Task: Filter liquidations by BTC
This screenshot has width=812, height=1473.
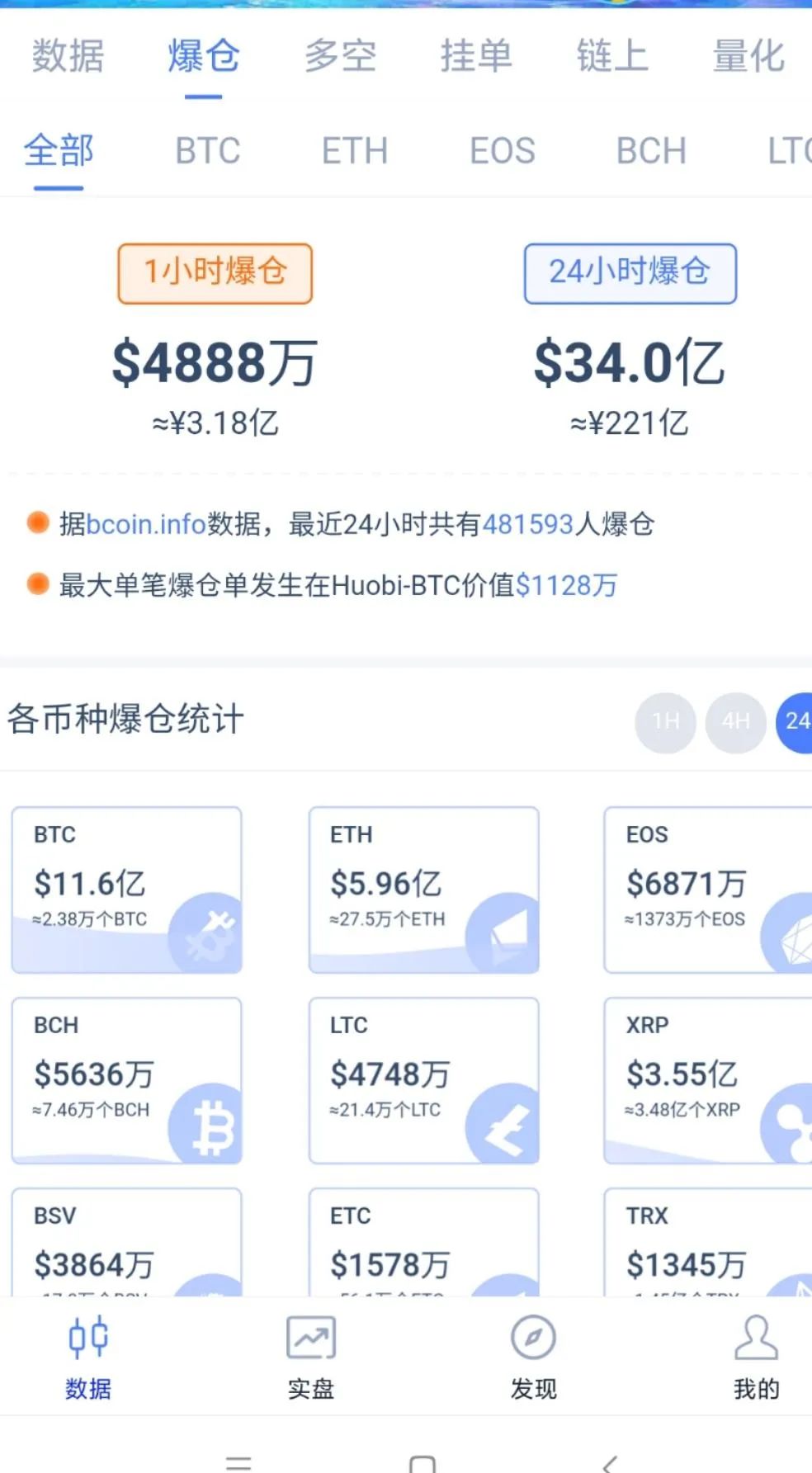Action: pyautogui.click(x=208, y=151)
